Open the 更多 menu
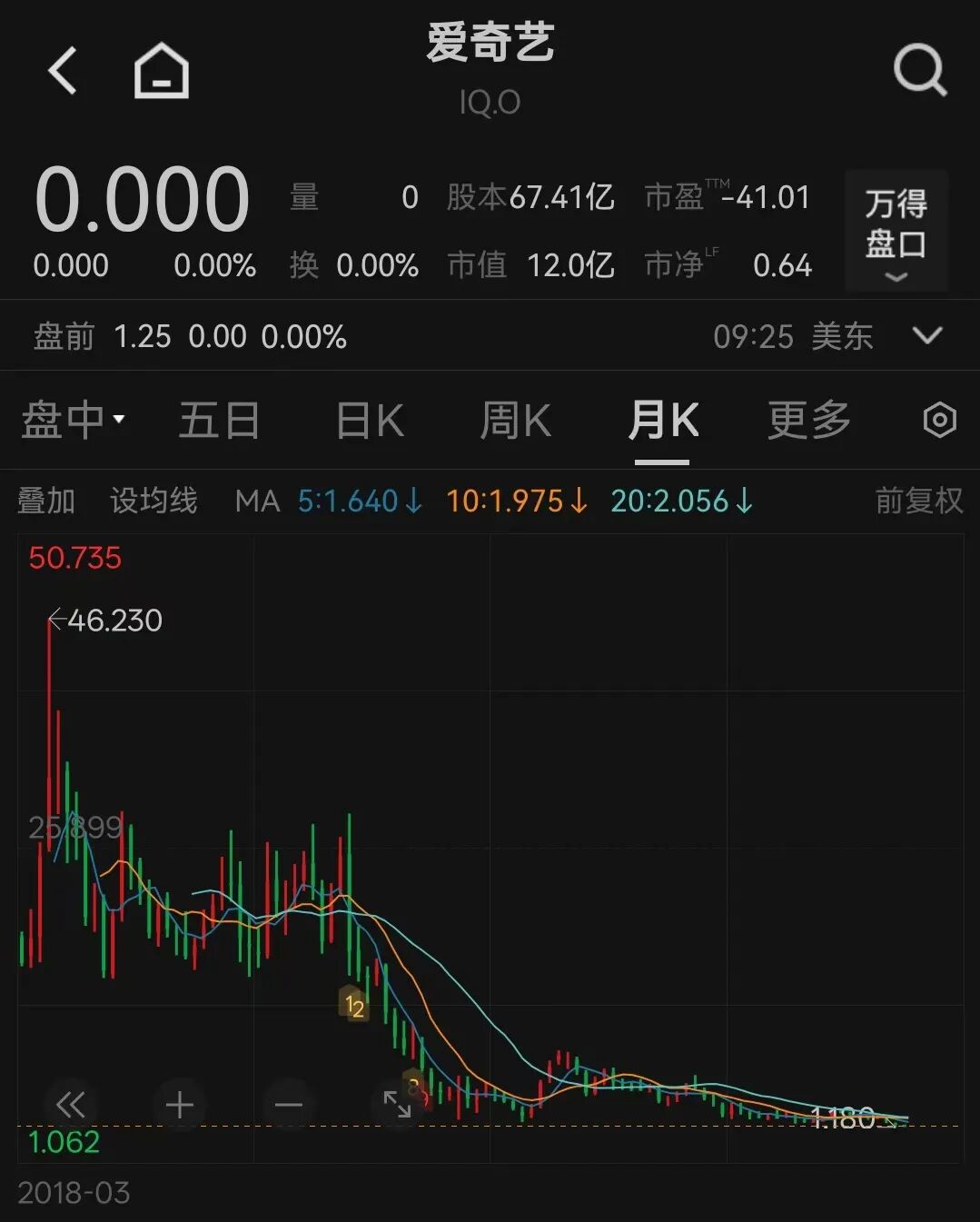Viewport: 980px width, 1222px height. (807, 421)
